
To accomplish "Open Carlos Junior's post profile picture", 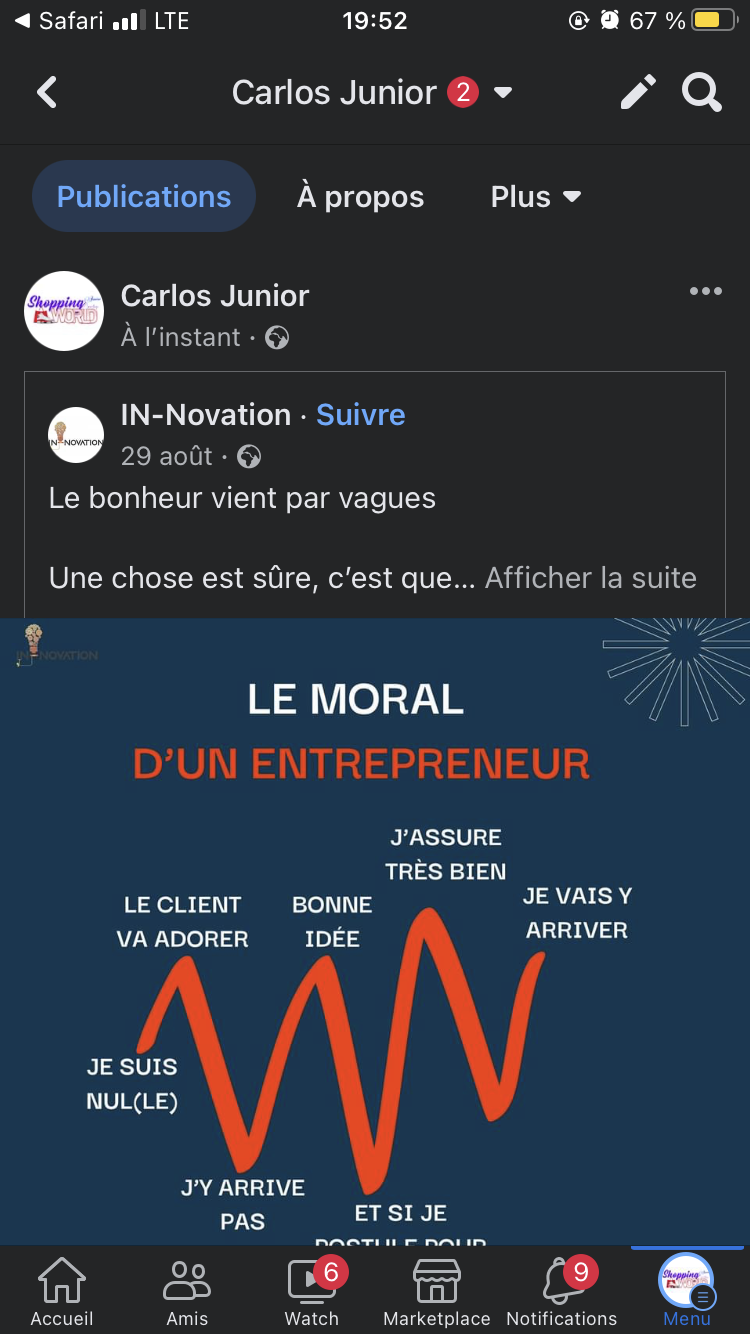I will pos(64,311).
